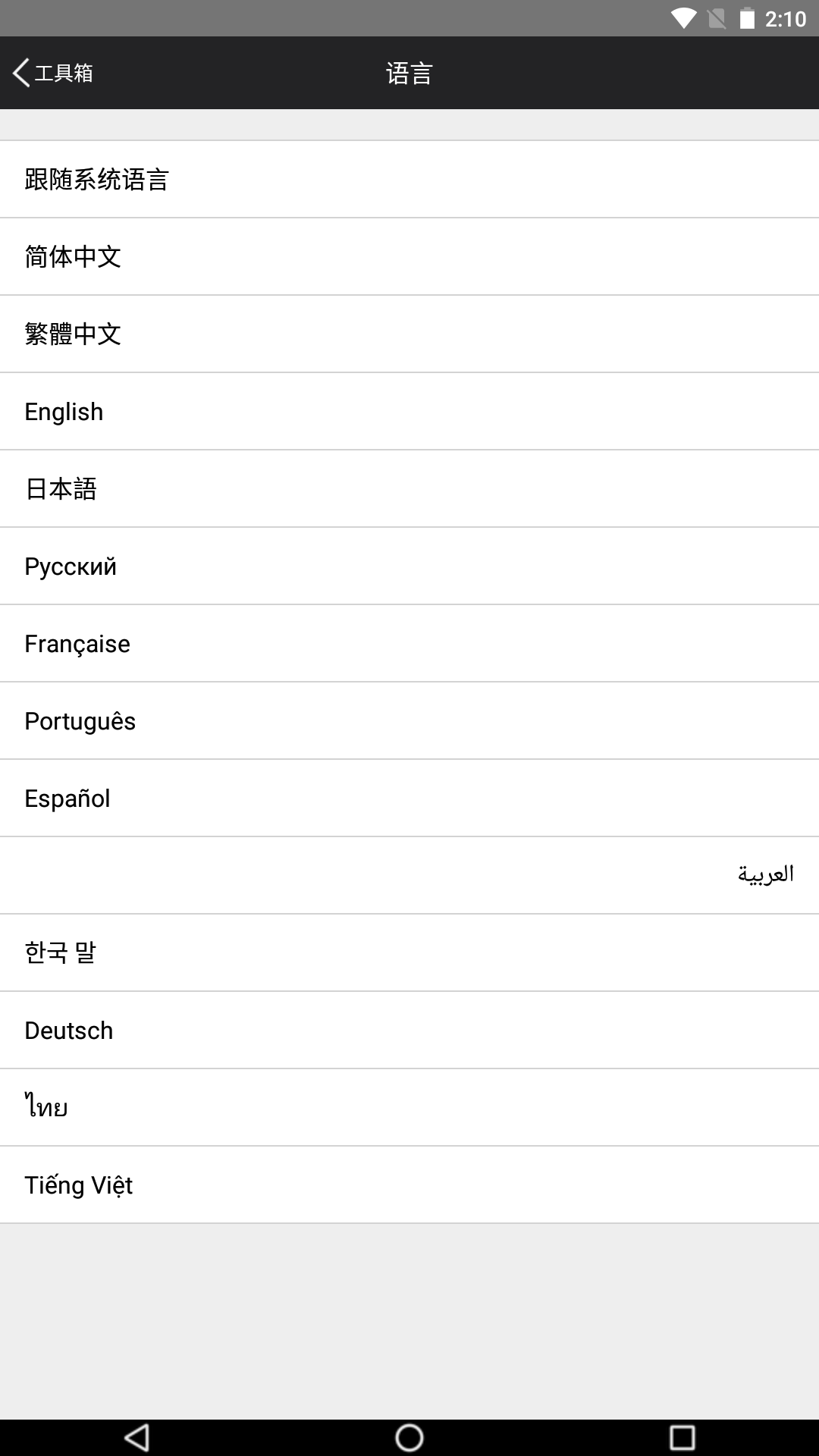The image size is (819, 1456).
Task: Set language to Deutsch
Action: click(x=409, y=1031)
